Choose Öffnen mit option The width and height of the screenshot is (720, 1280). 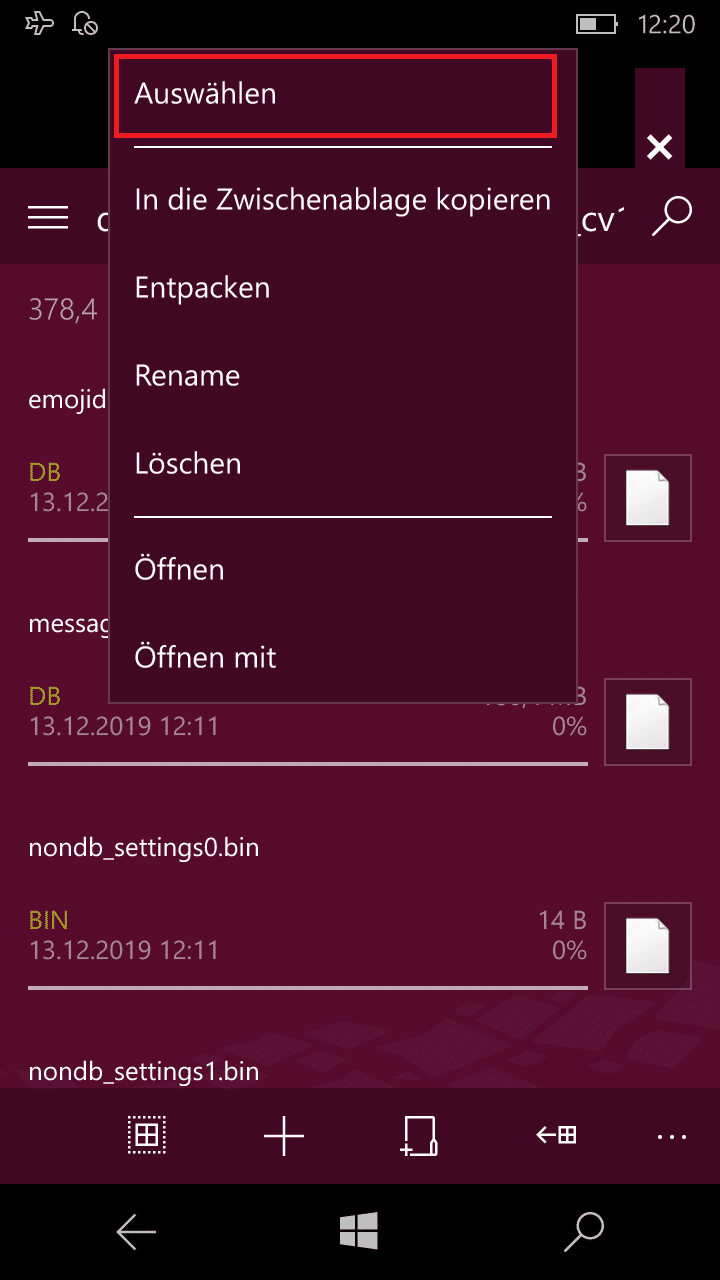(343, 658)
